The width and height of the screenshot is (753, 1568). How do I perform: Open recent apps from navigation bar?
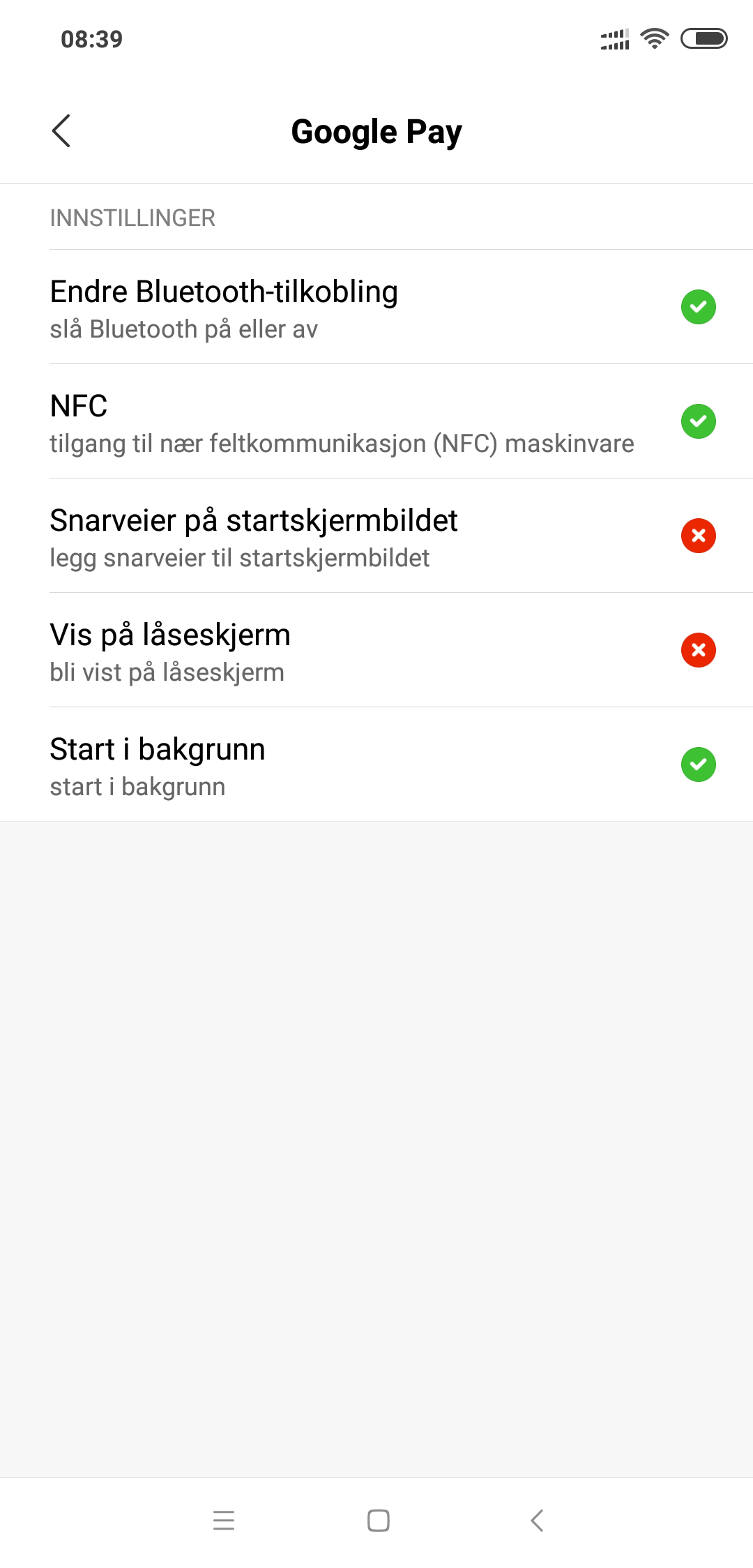tap(224, 1521)
